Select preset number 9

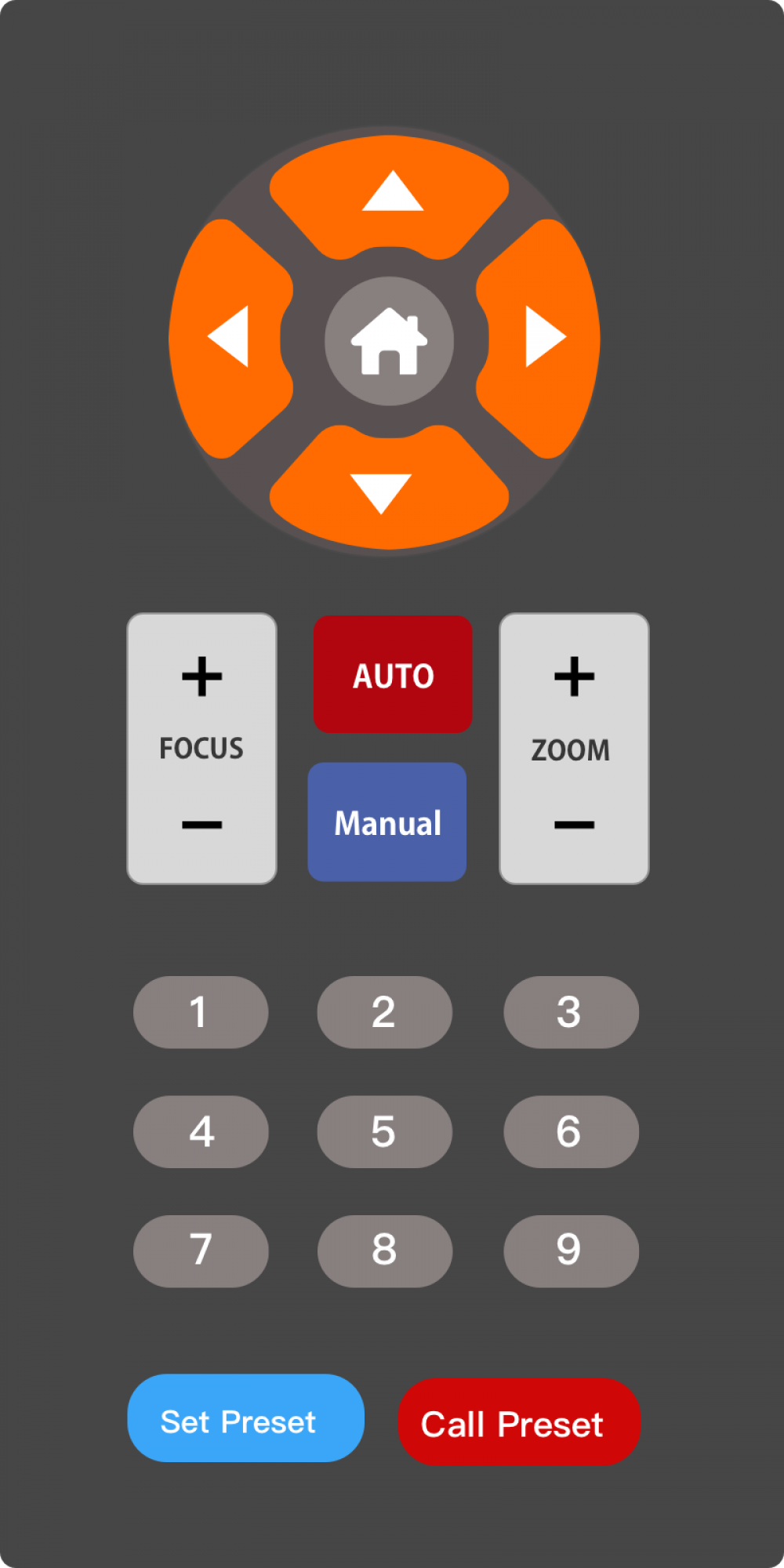point(571,1250)
